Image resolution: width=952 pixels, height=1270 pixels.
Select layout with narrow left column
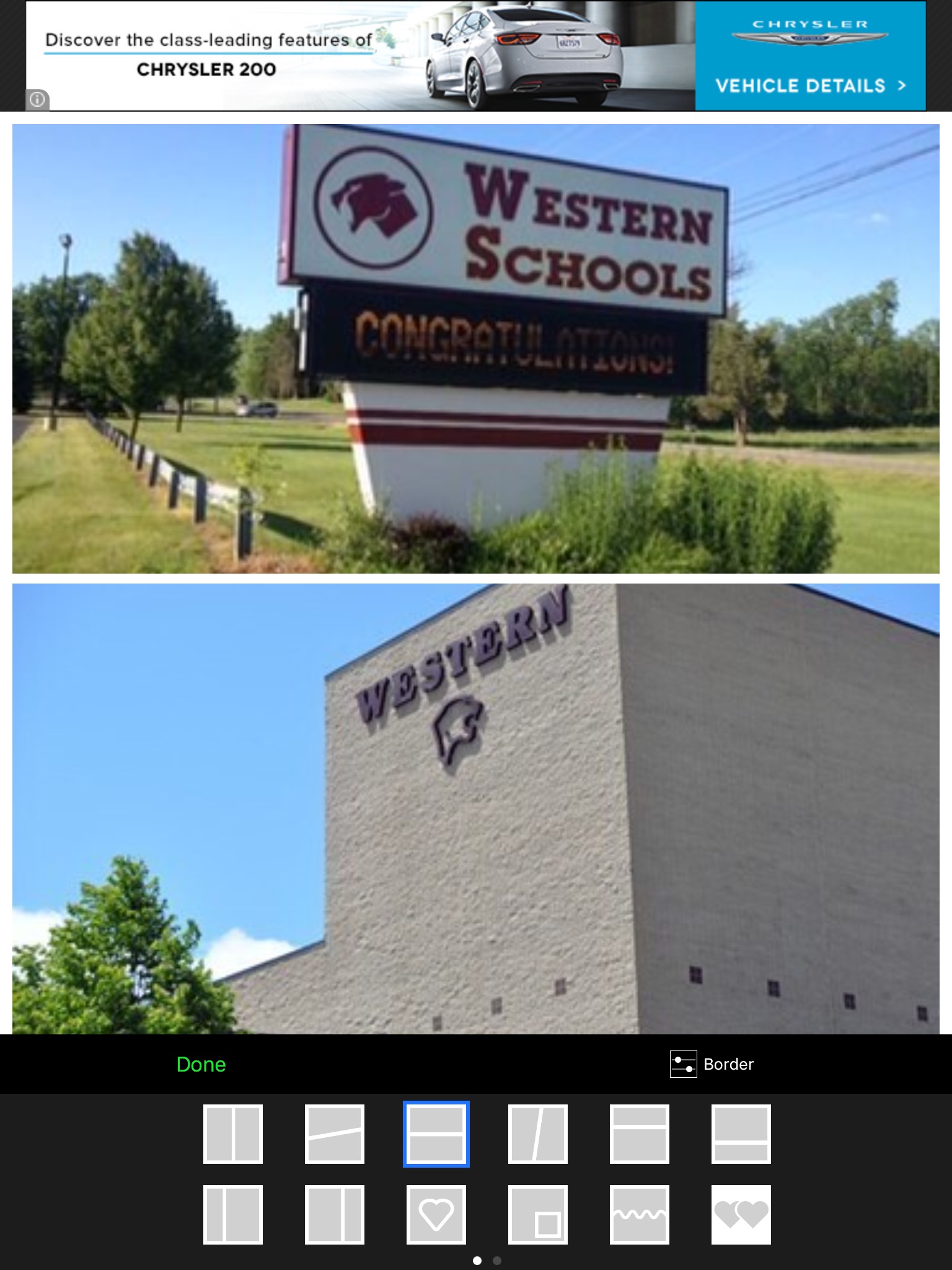pos(233,1215)
